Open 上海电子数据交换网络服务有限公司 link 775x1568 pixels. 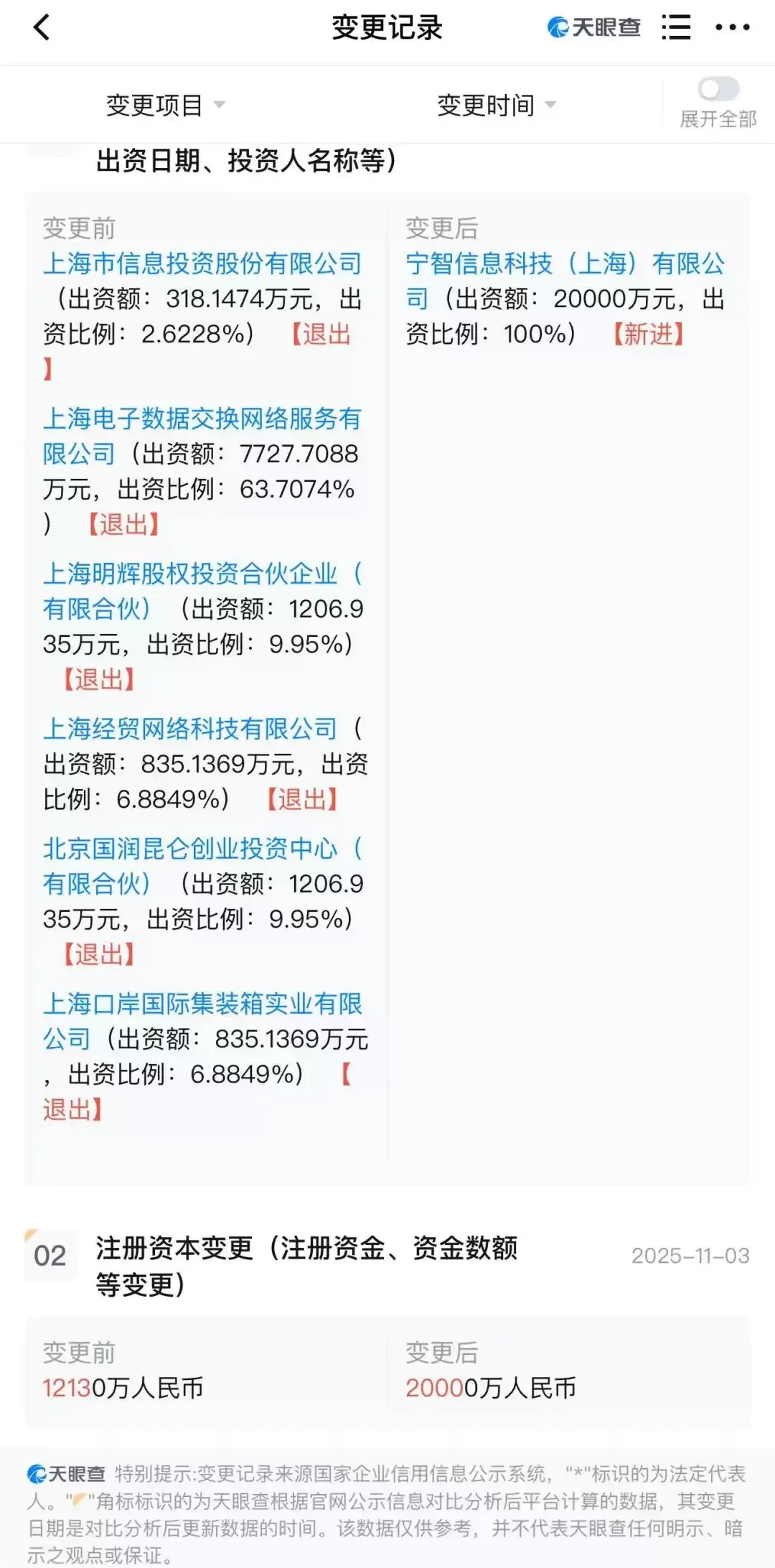(202, 419)
